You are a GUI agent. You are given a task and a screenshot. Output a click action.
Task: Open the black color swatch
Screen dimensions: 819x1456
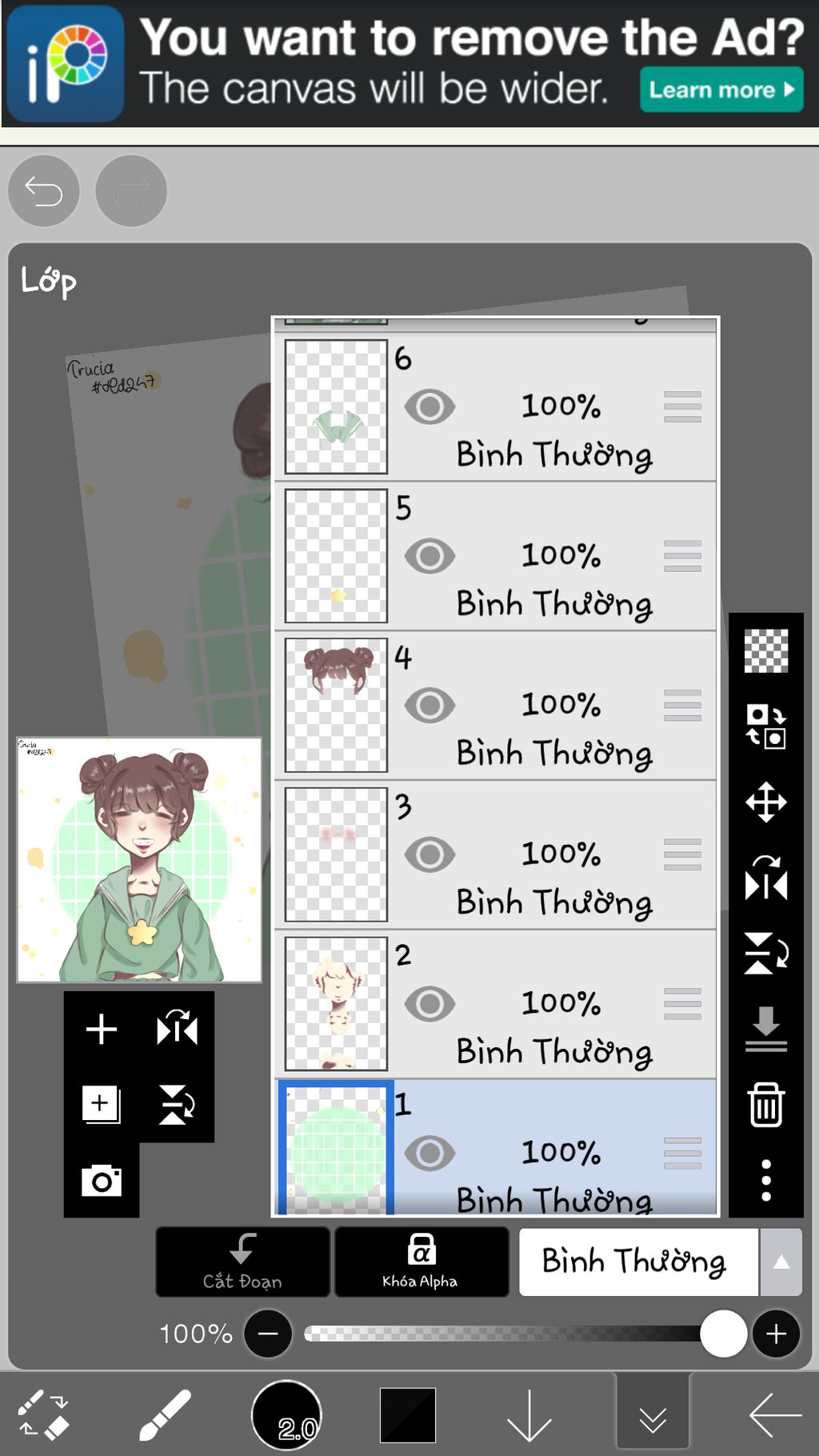pyautogui.click(x=408, y=1415)
